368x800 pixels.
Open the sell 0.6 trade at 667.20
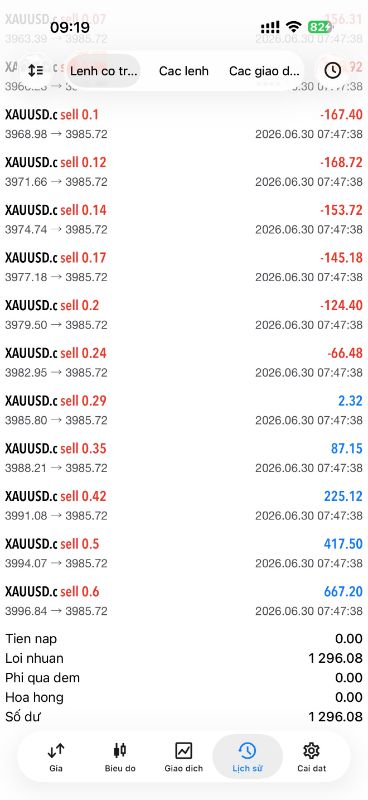click(x=184, y=601)
